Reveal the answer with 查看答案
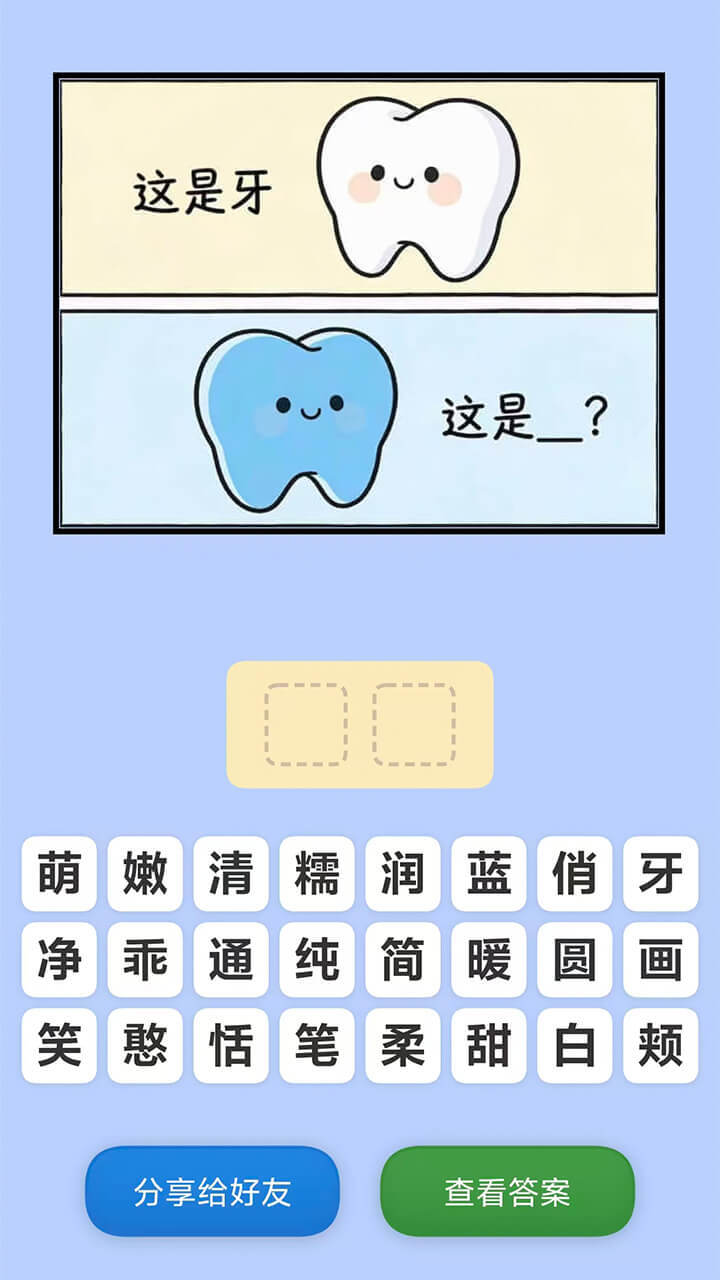 point(507,1191)
